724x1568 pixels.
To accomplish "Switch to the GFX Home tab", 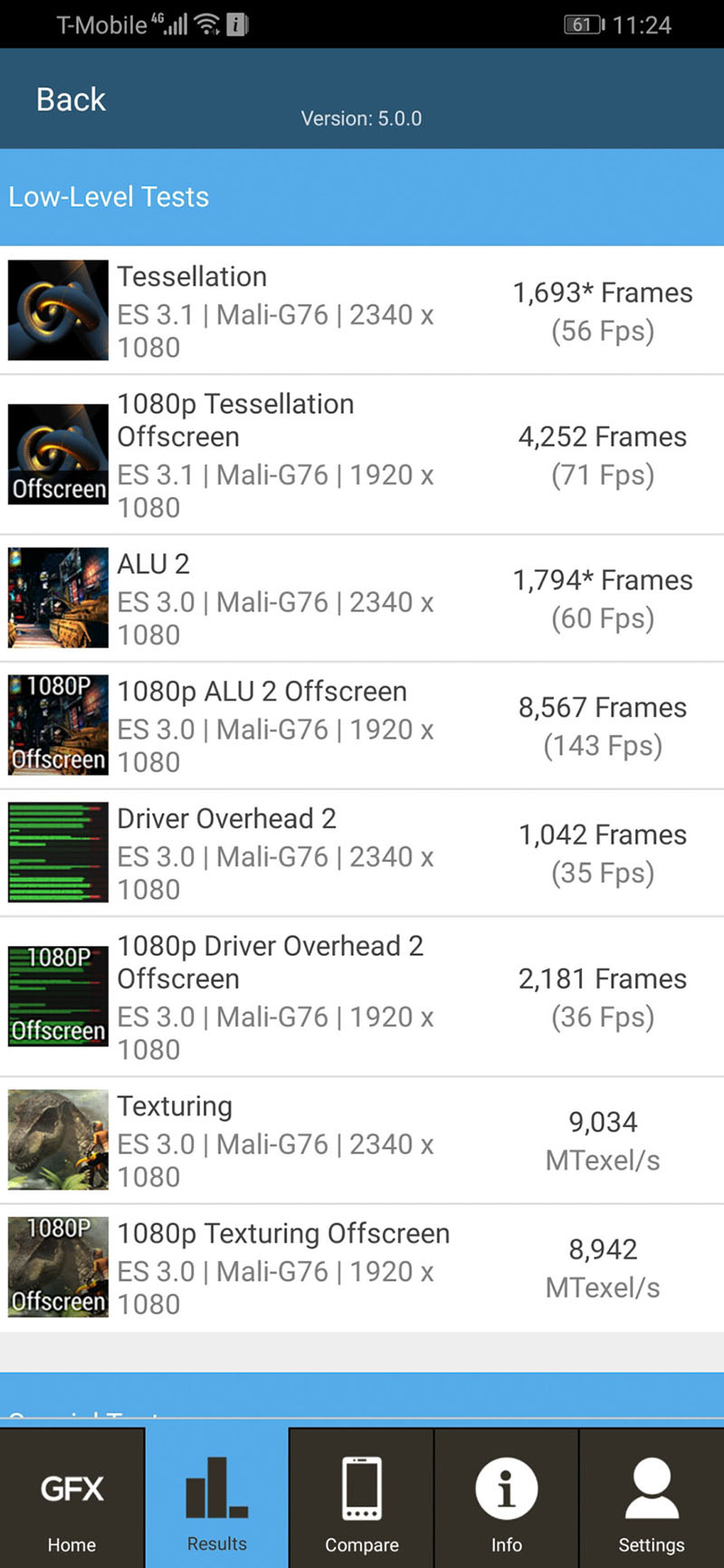I will (x=71, y=1499).
